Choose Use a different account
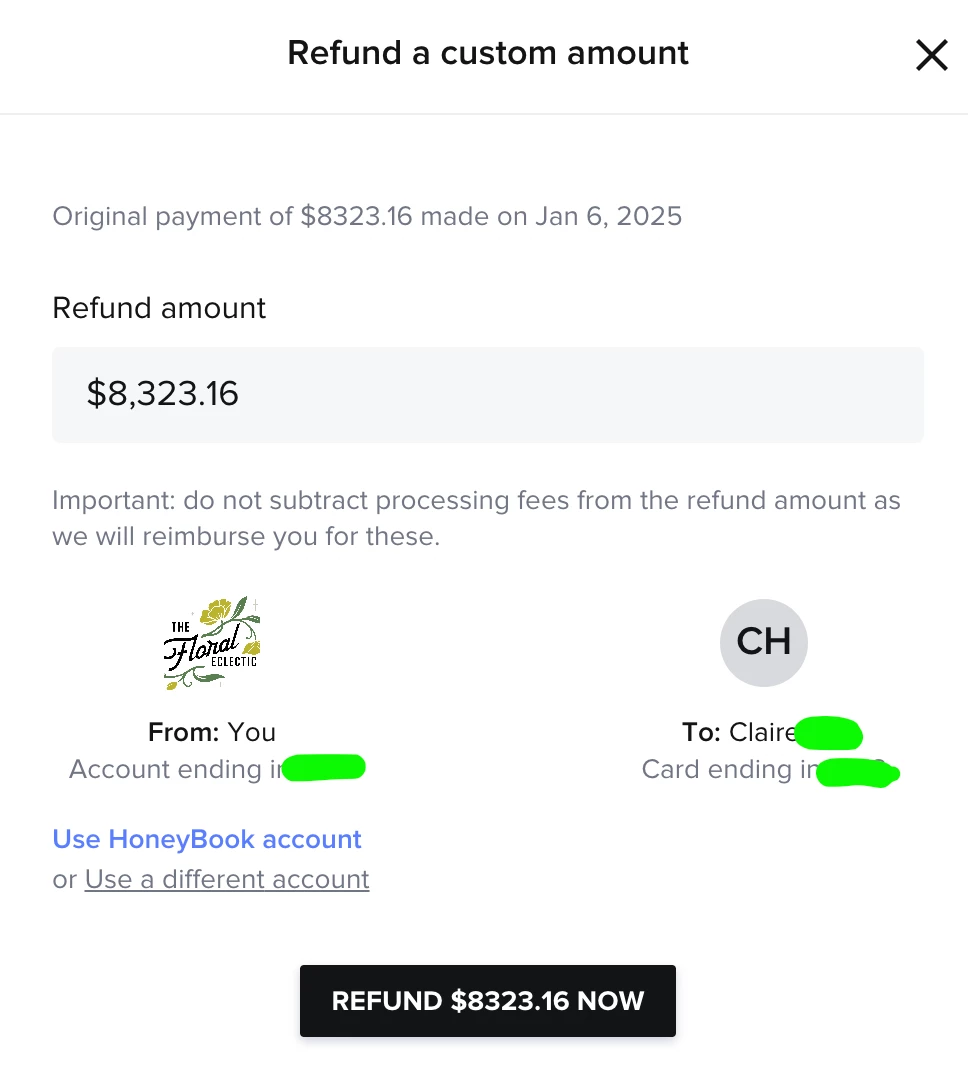The image size is (968, 1080). point(227,879)
